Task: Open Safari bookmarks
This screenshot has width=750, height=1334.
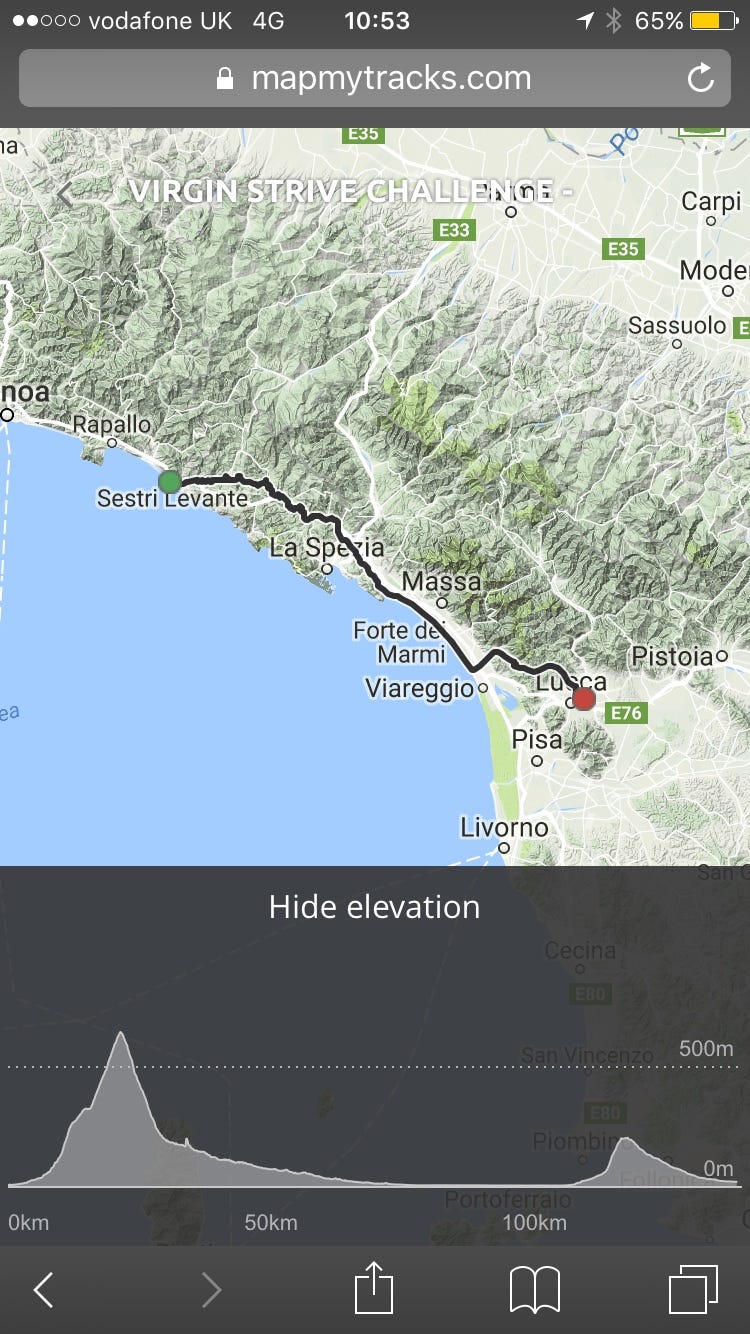Action: pos(535,1290)
